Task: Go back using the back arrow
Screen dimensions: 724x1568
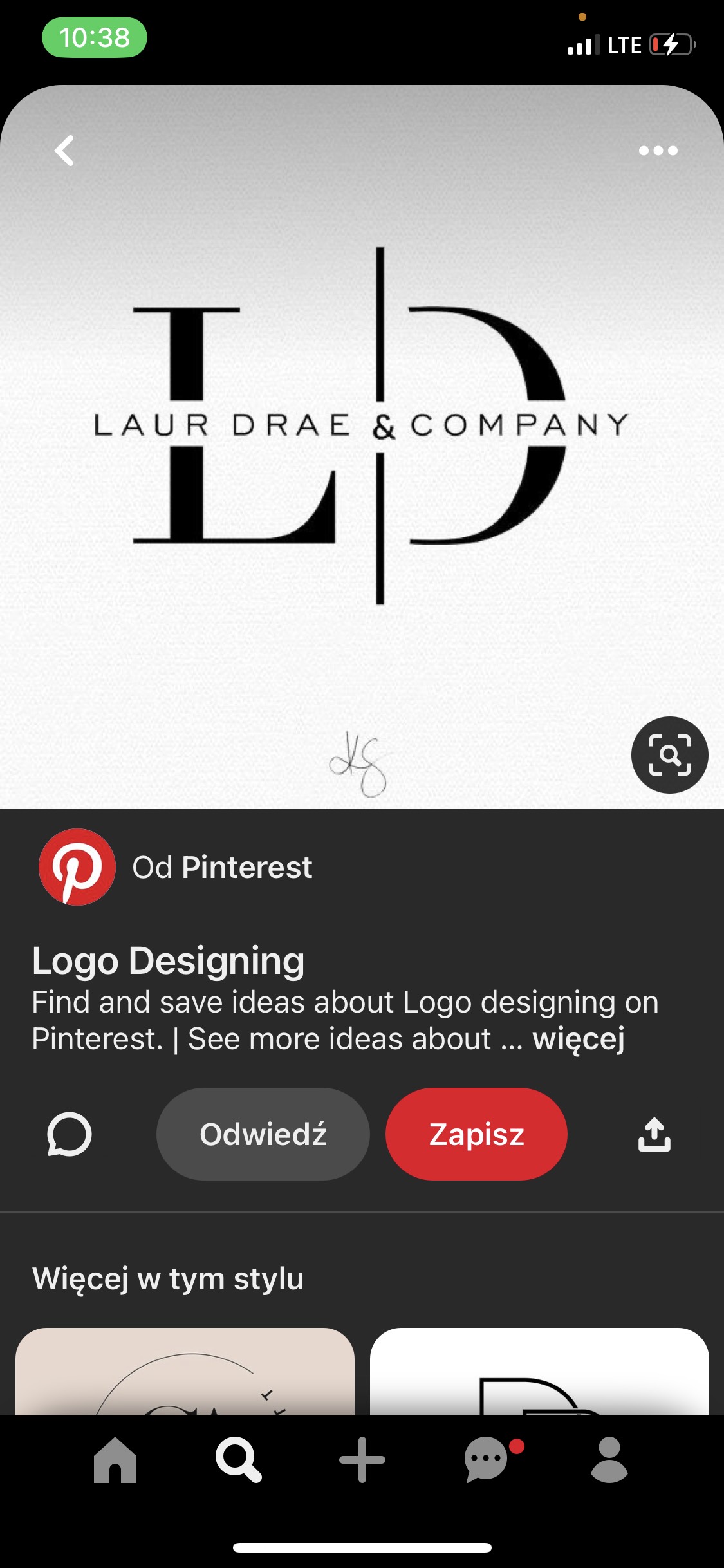Action: (64, 151)
